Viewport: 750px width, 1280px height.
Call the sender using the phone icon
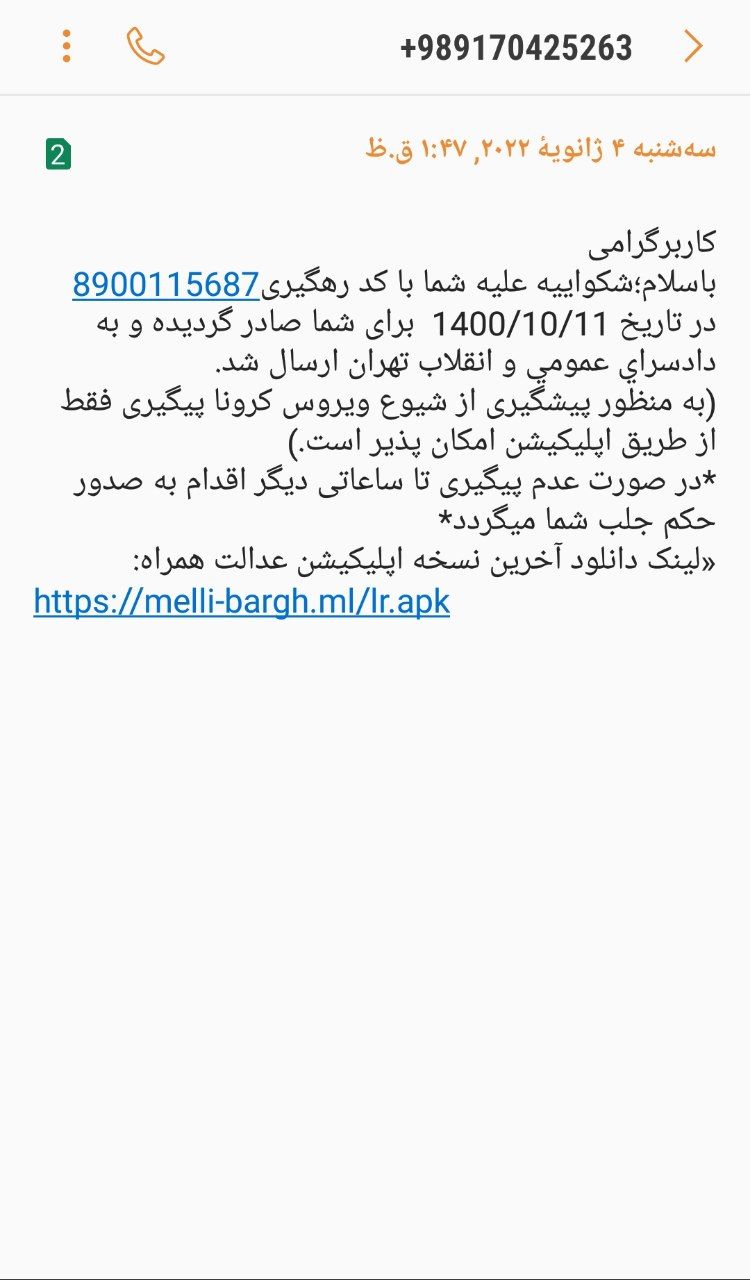145,46
